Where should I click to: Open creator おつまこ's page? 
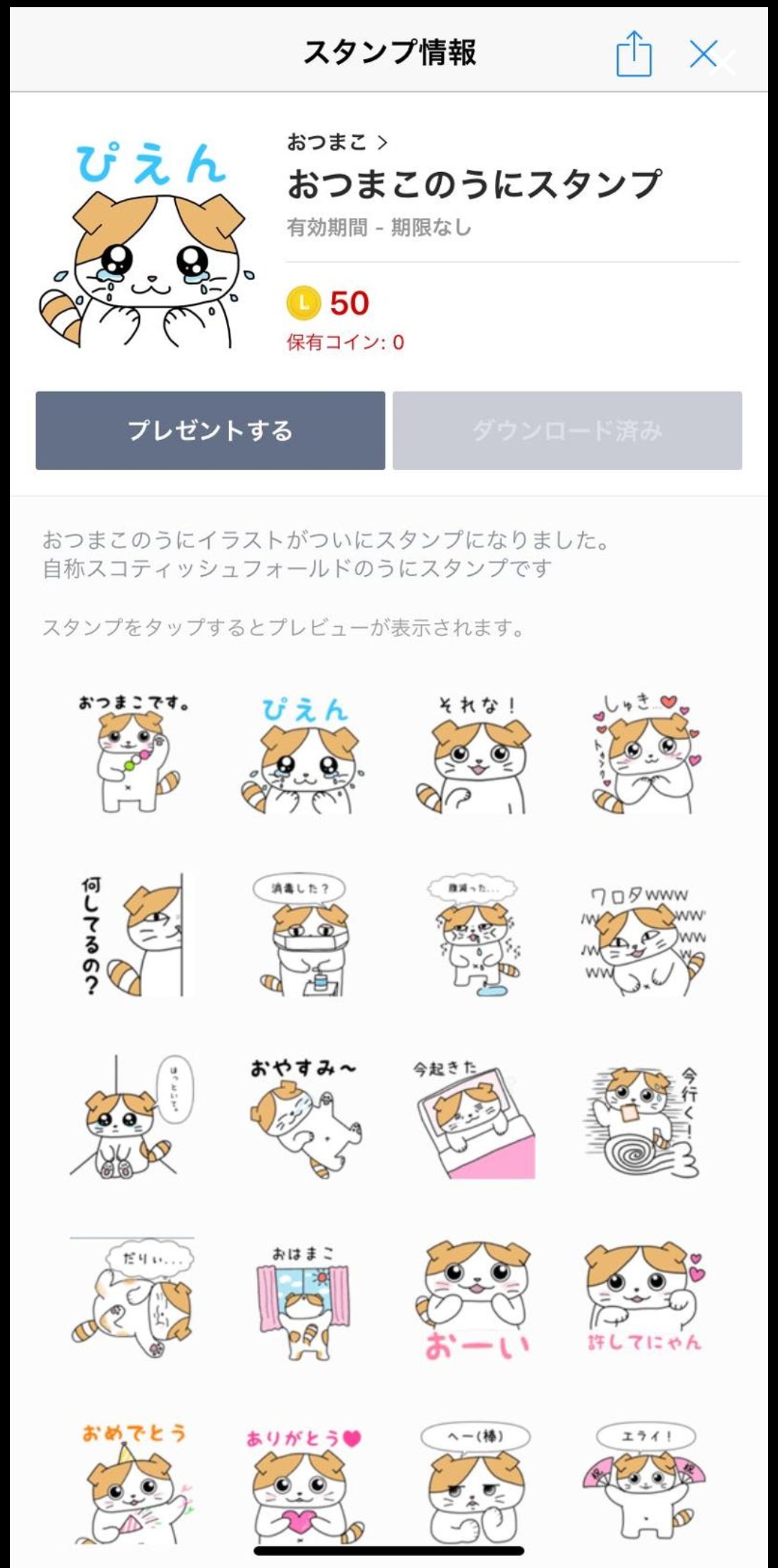pyautogui.click(x=337, y=143)
